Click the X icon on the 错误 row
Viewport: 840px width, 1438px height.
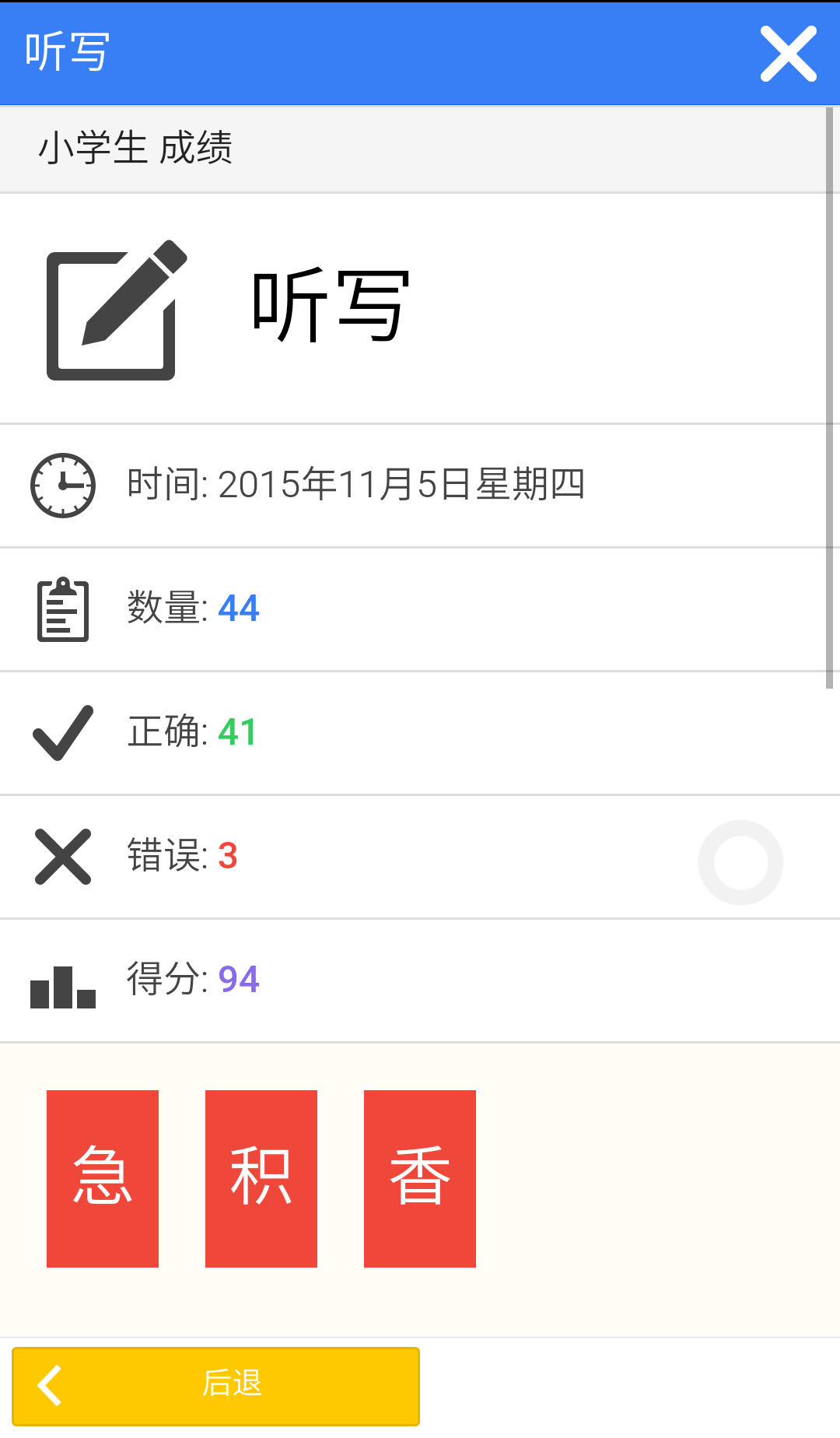62,857
